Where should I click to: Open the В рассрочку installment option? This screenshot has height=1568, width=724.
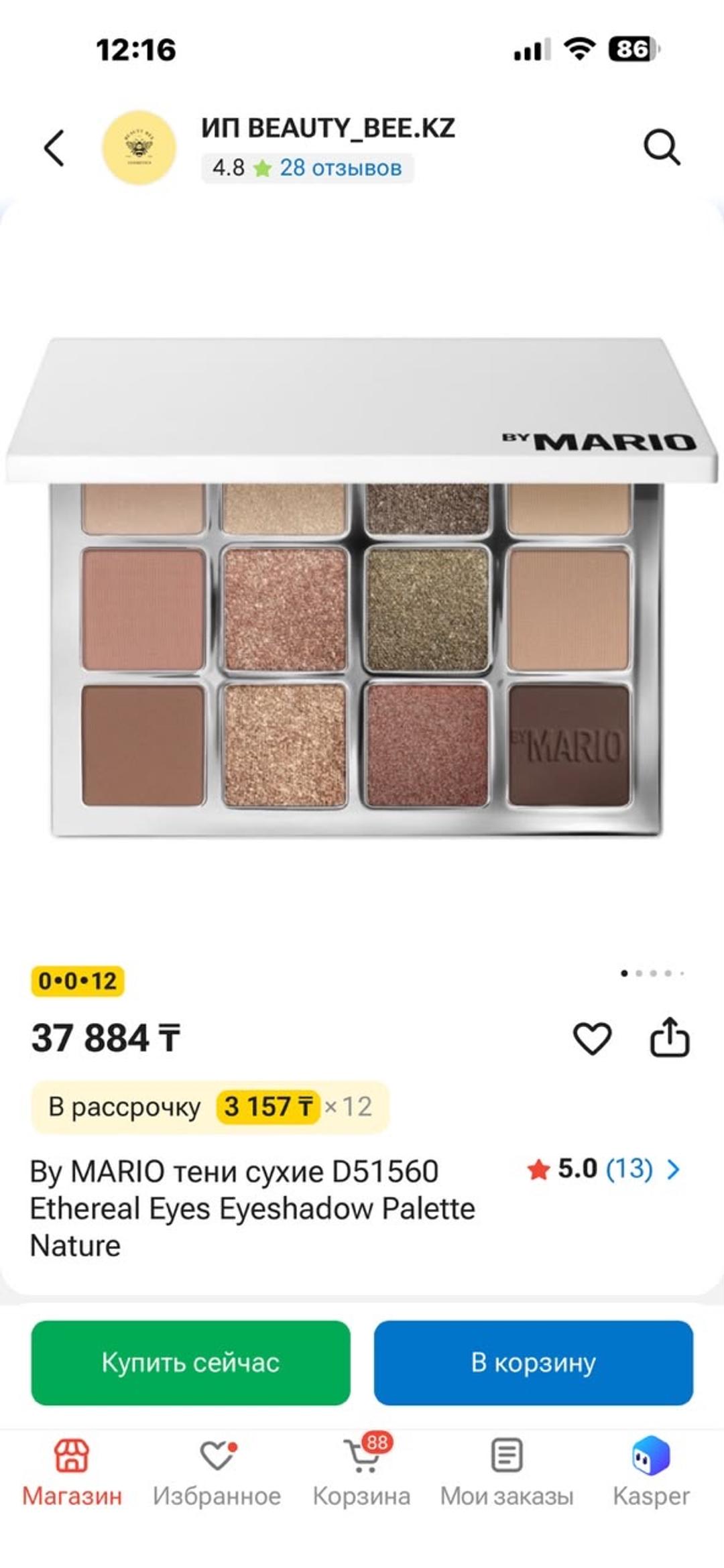pos(210,1107)
